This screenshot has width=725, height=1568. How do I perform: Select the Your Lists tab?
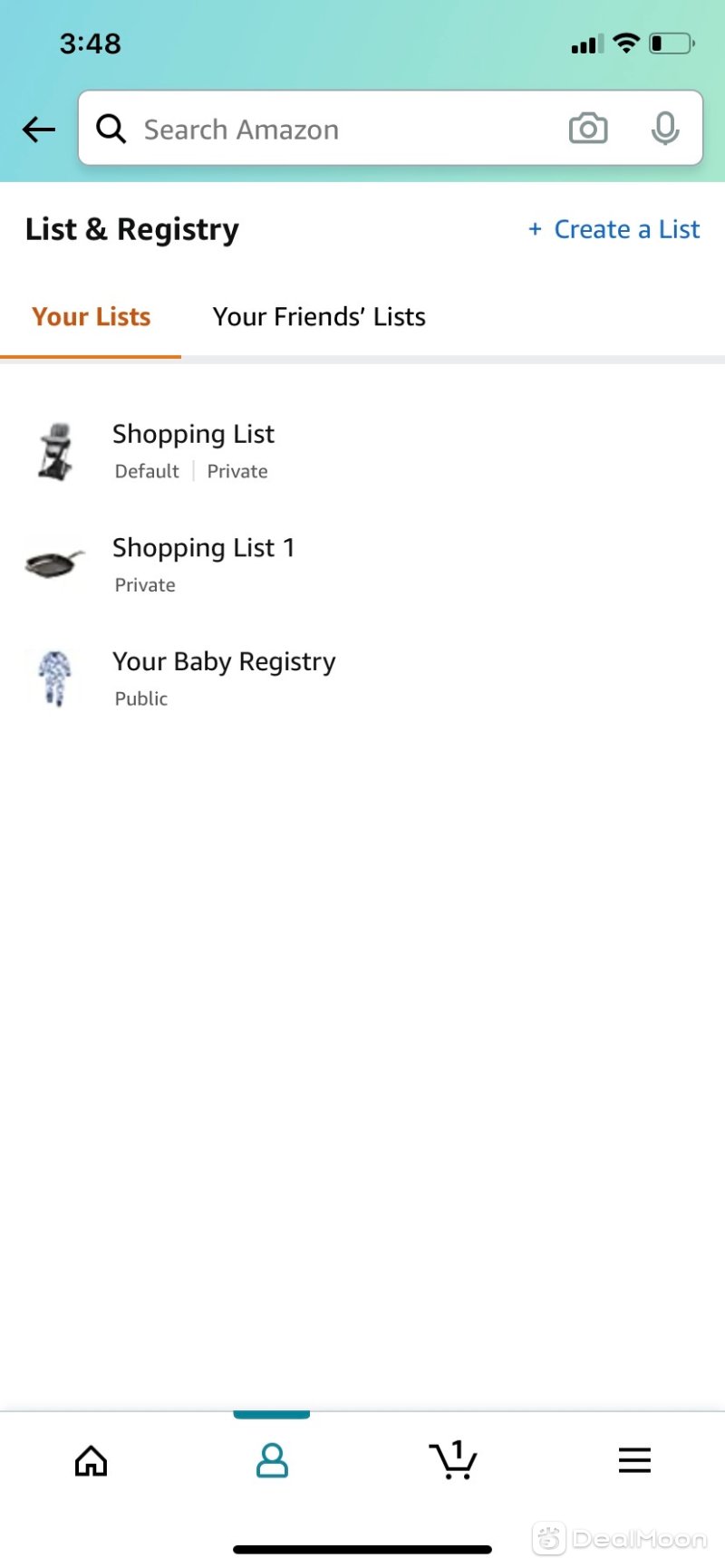pyautogui.click(x=92, y=317)
